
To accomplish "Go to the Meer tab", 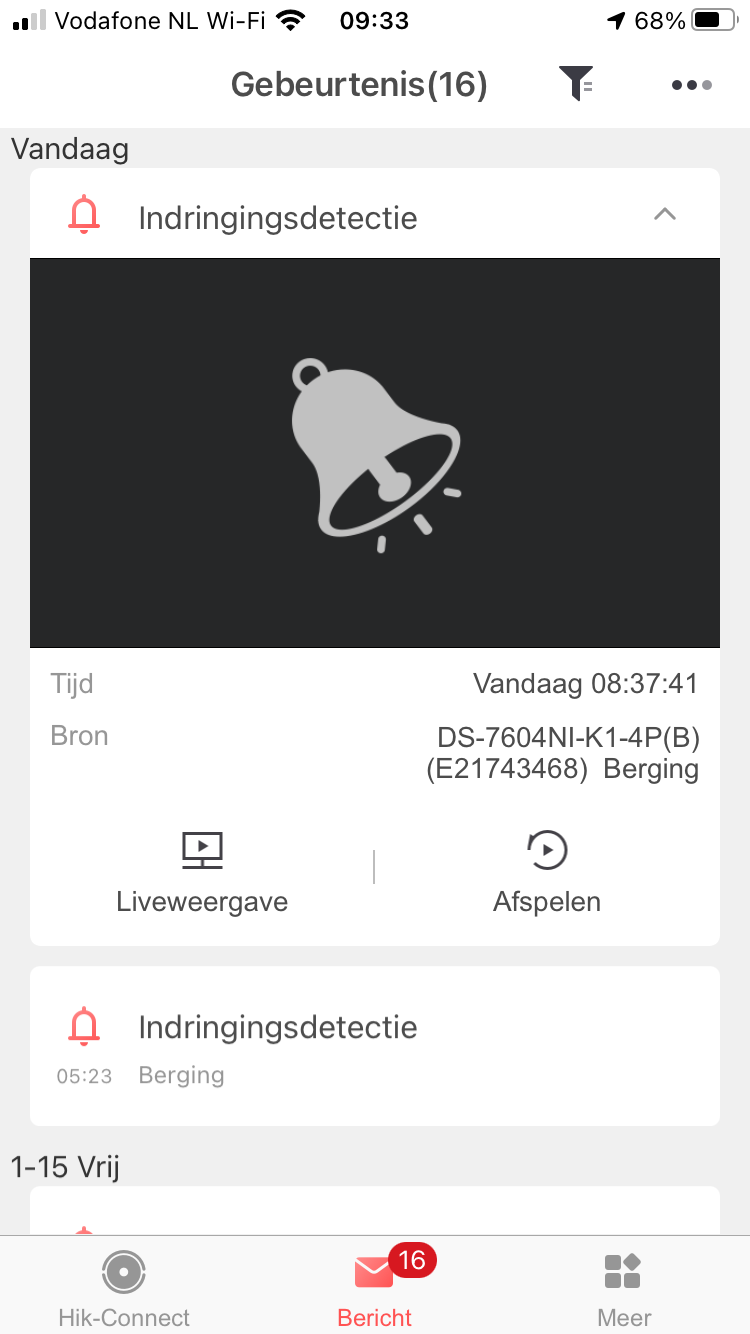I will [x=624, y=1287].
